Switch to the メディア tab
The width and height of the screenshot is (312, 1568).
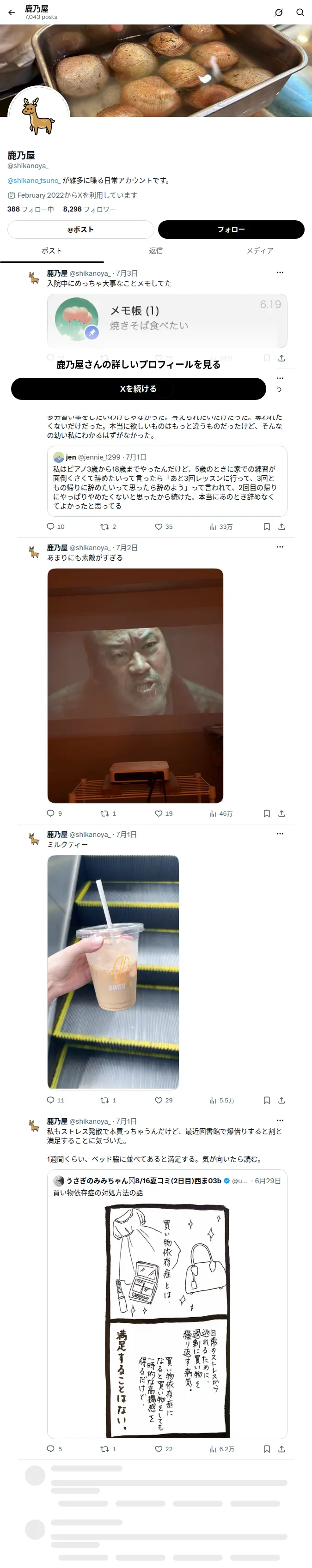(x=260, y=251)
